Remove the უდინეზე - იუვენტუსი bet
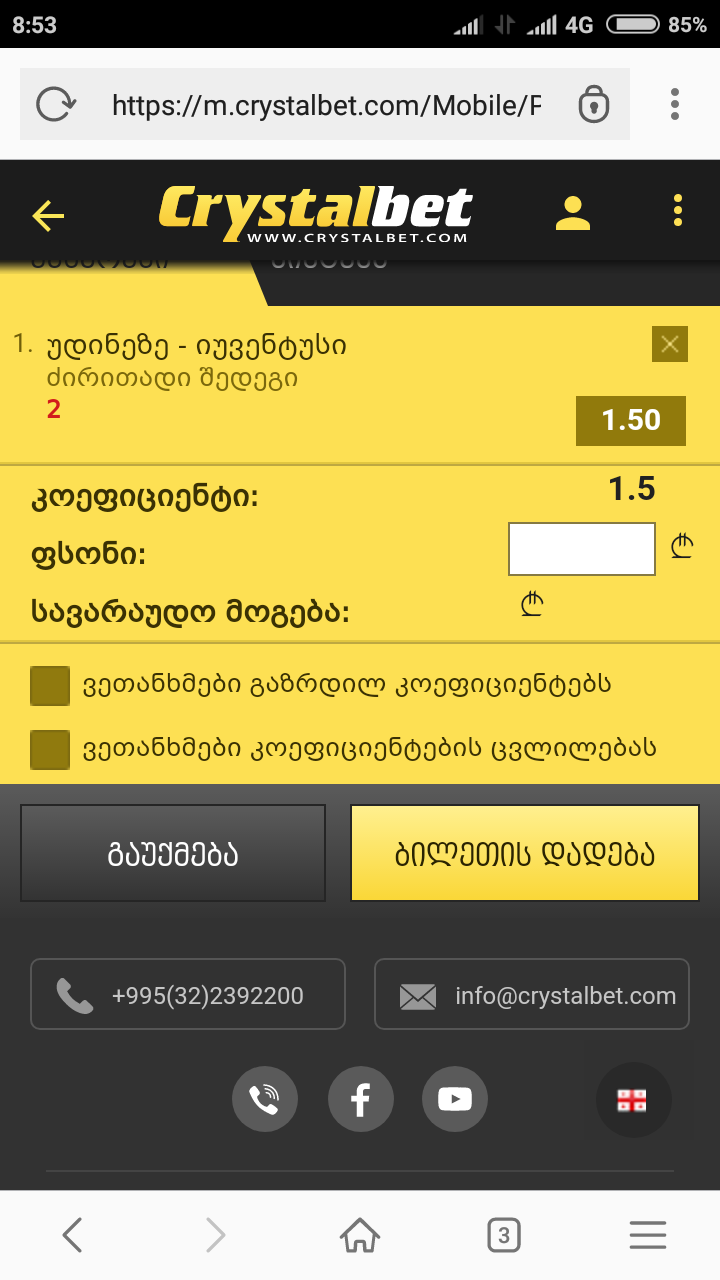The height and width of the screenshot is (1280, 720). tap(670, 344)
